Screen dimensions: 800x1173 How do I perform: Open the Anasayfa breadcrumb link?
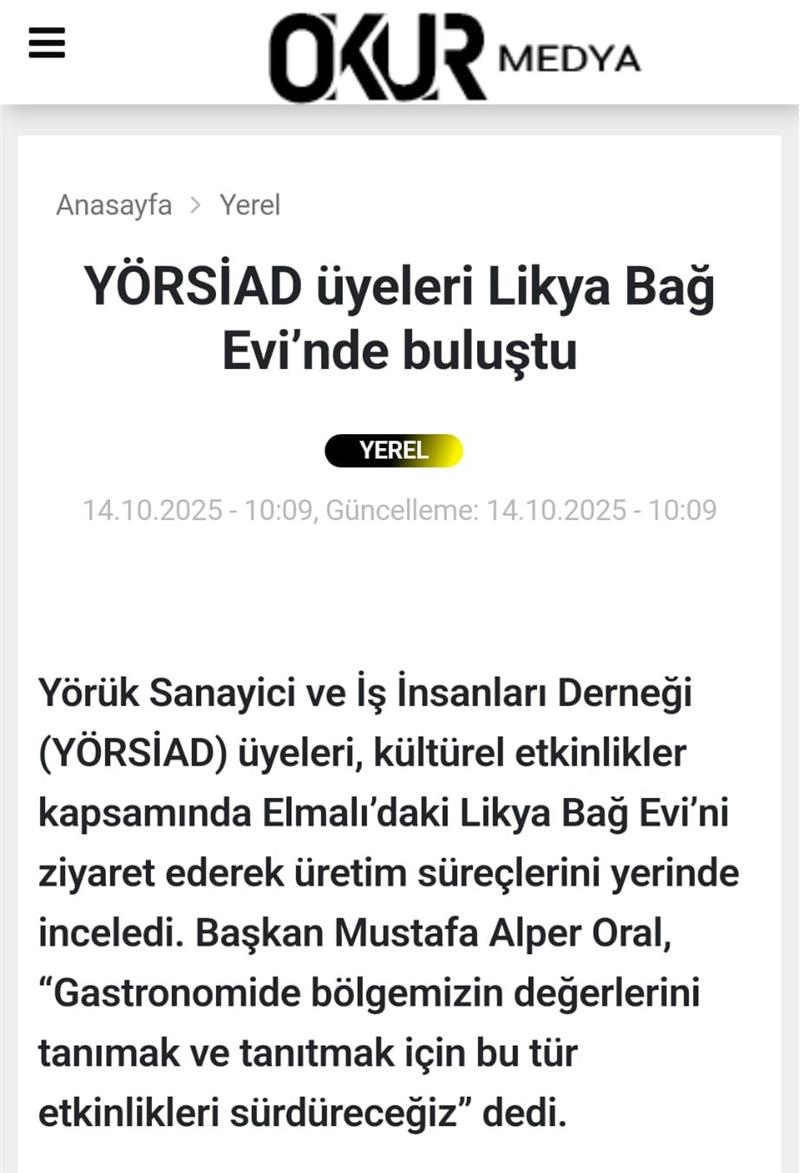tap(114, 205)
